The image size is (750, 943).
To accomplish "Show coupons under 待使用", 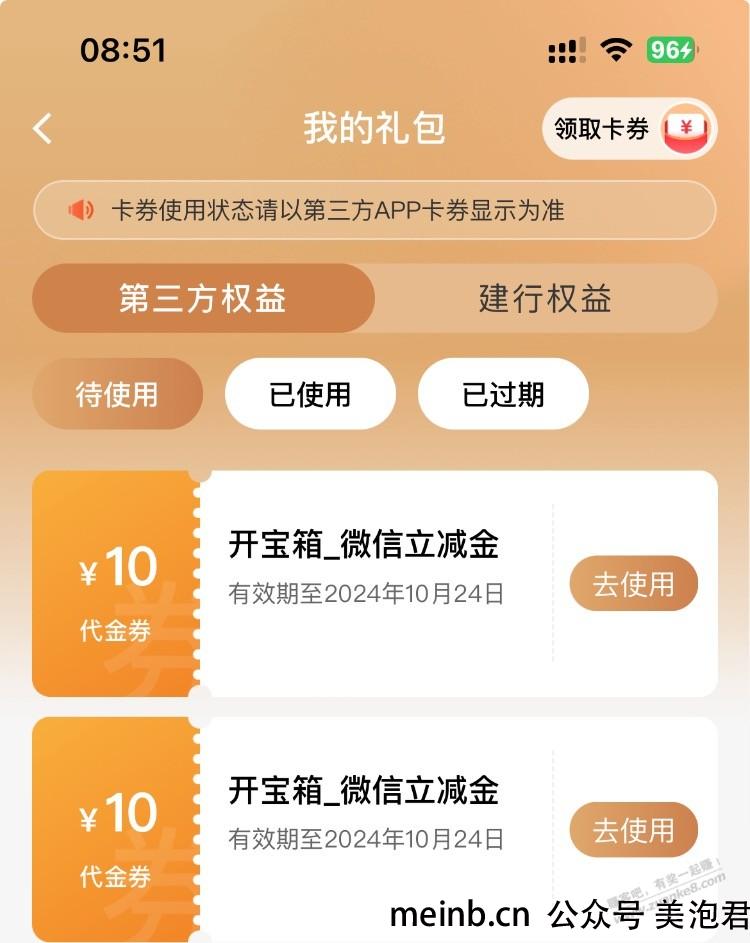I will tap(117, 394).
